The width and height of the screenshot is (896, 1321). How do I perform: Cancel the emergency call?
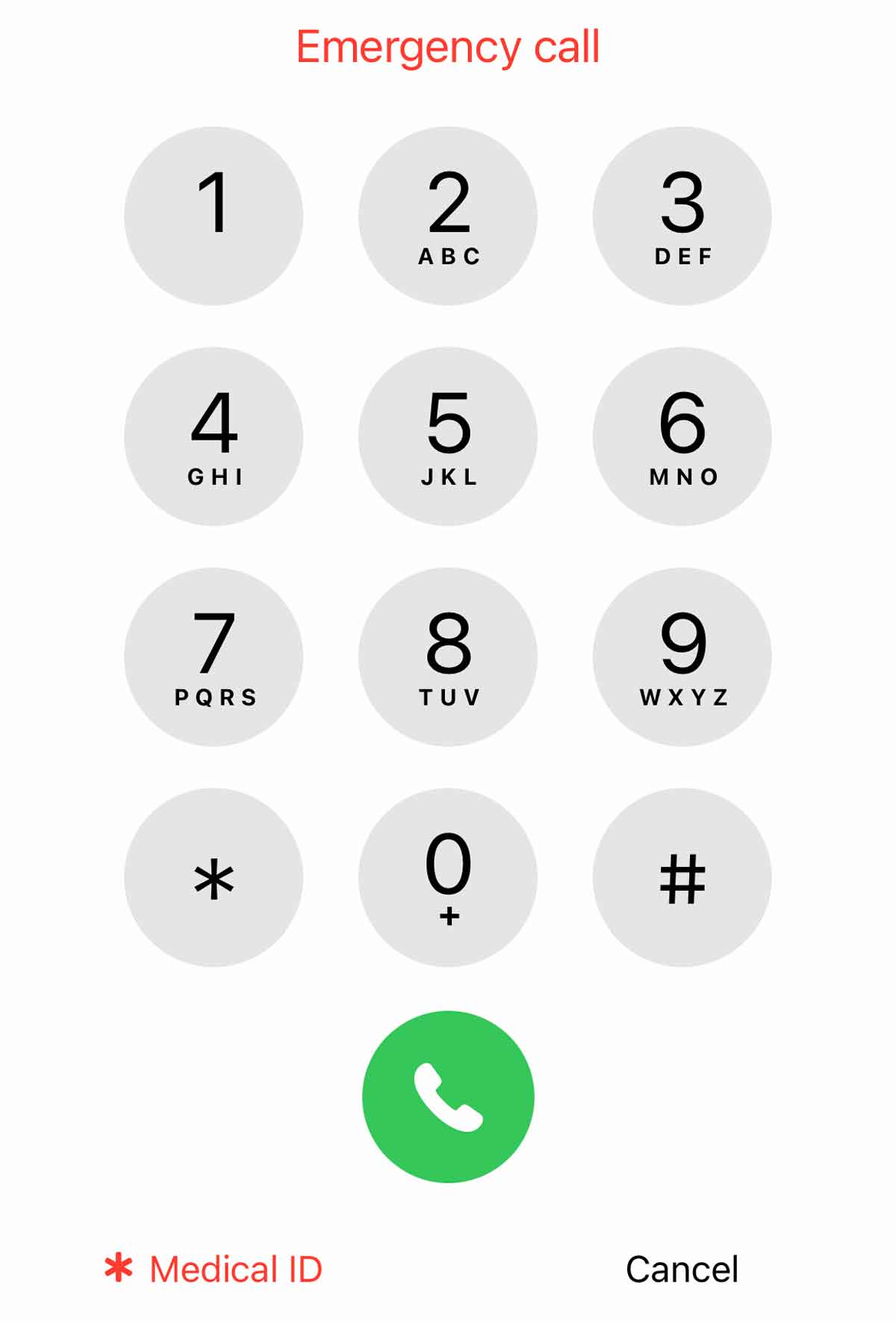click(682, 1264)
